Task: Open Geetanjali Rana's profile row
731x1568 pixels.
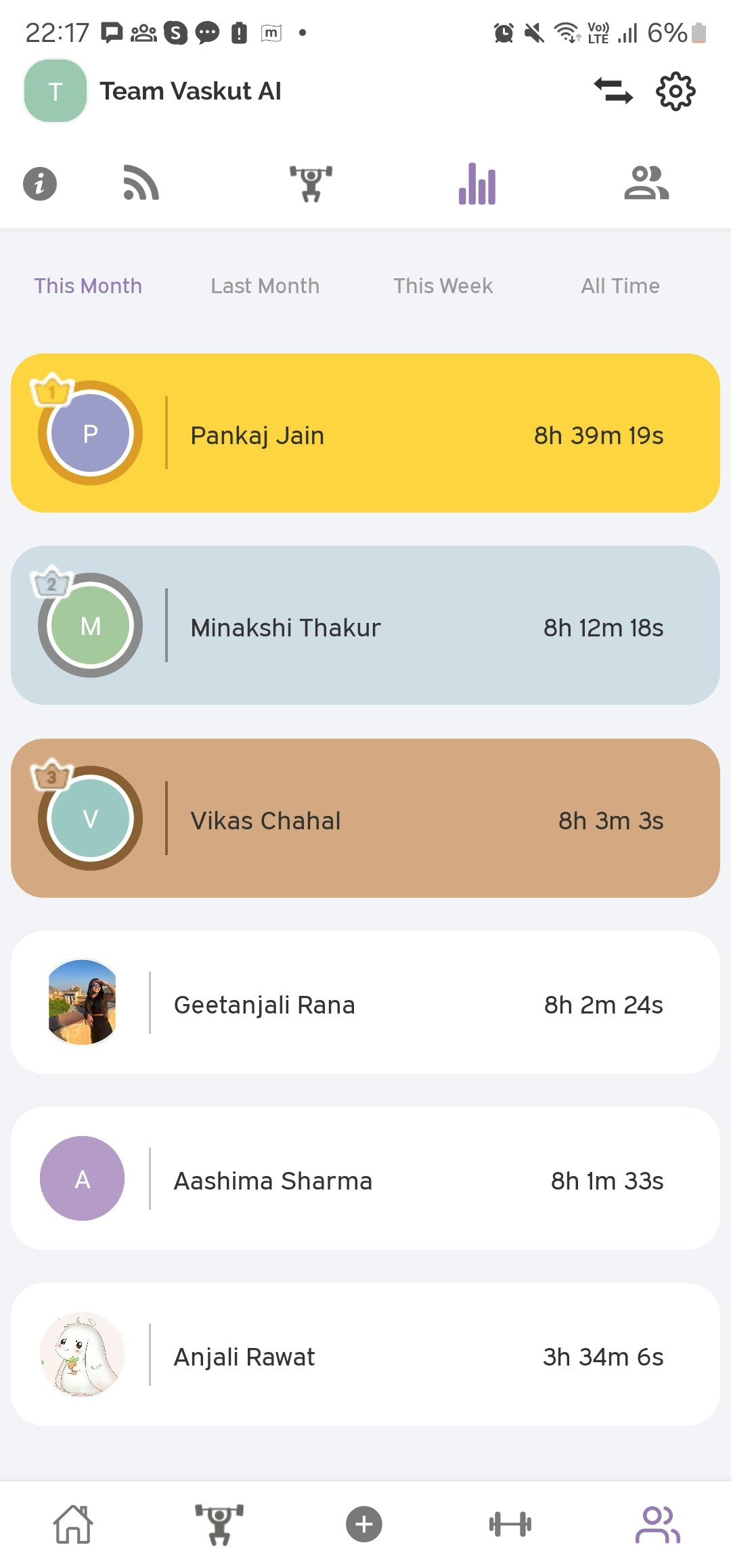Action: [x=365, y=1003]
